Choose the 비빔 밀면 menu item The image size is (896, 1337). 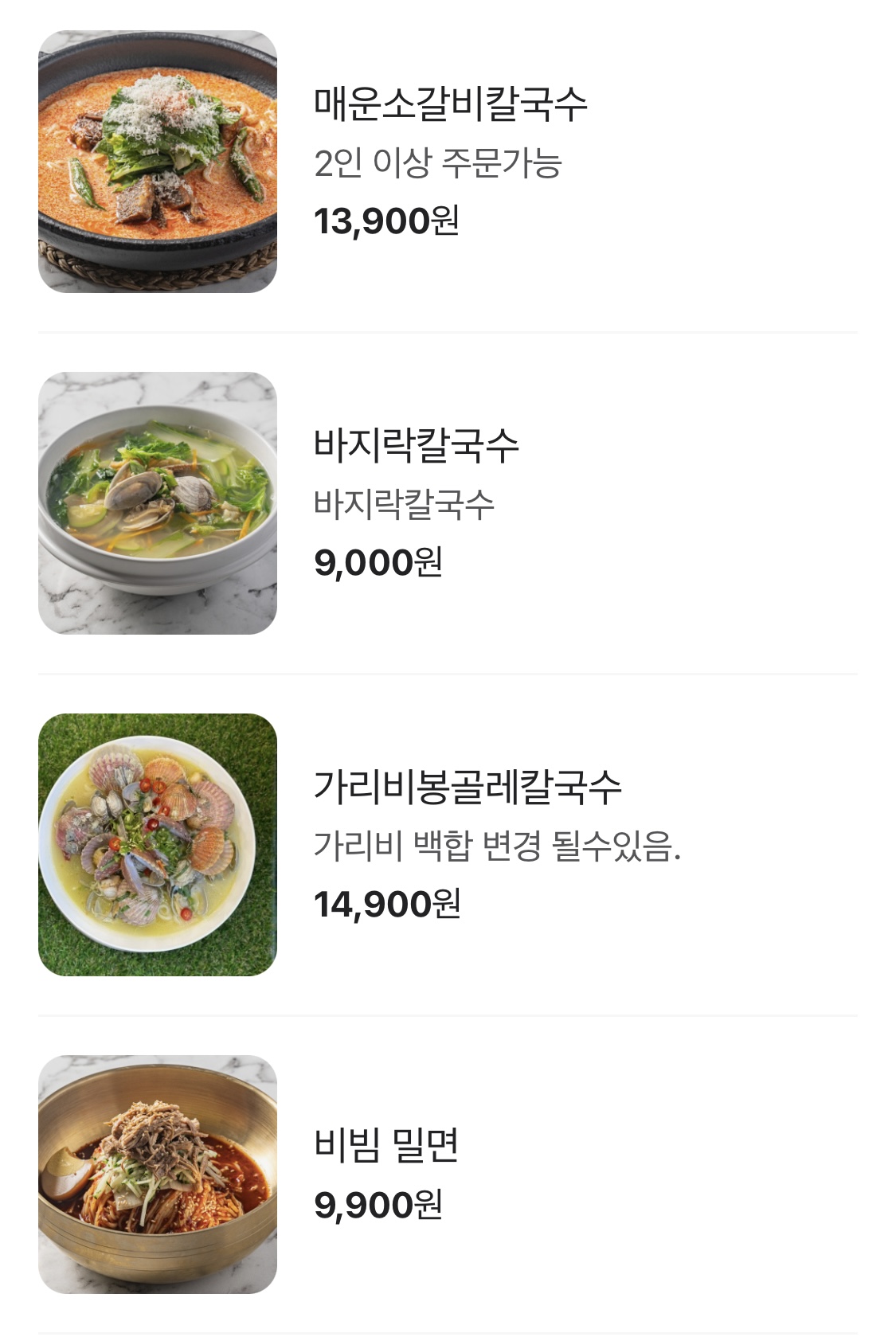click(x=386, y=1146)
